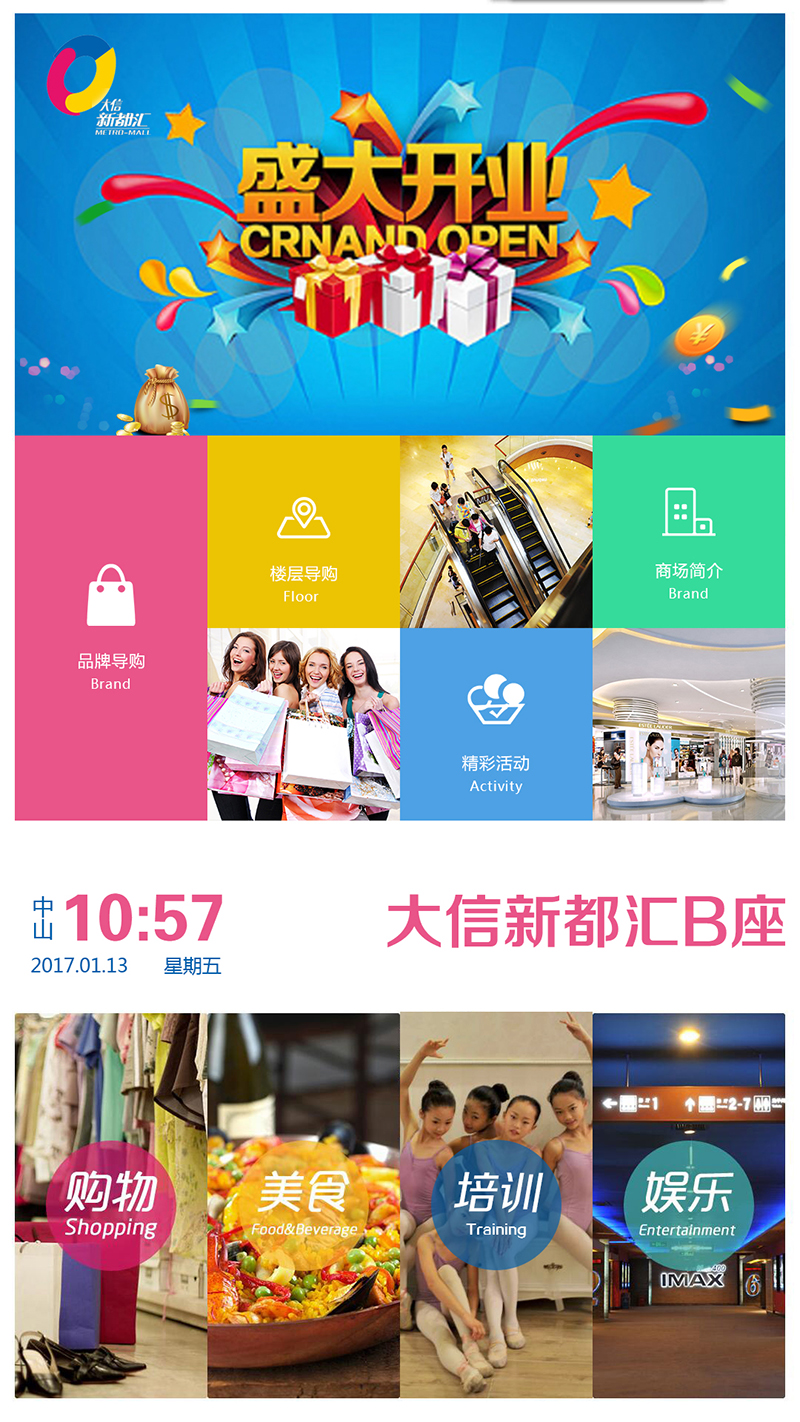The image size is (800, 1422).
Task: Open the 品牌导购 Brand guide tile
Action: (110, 628)
